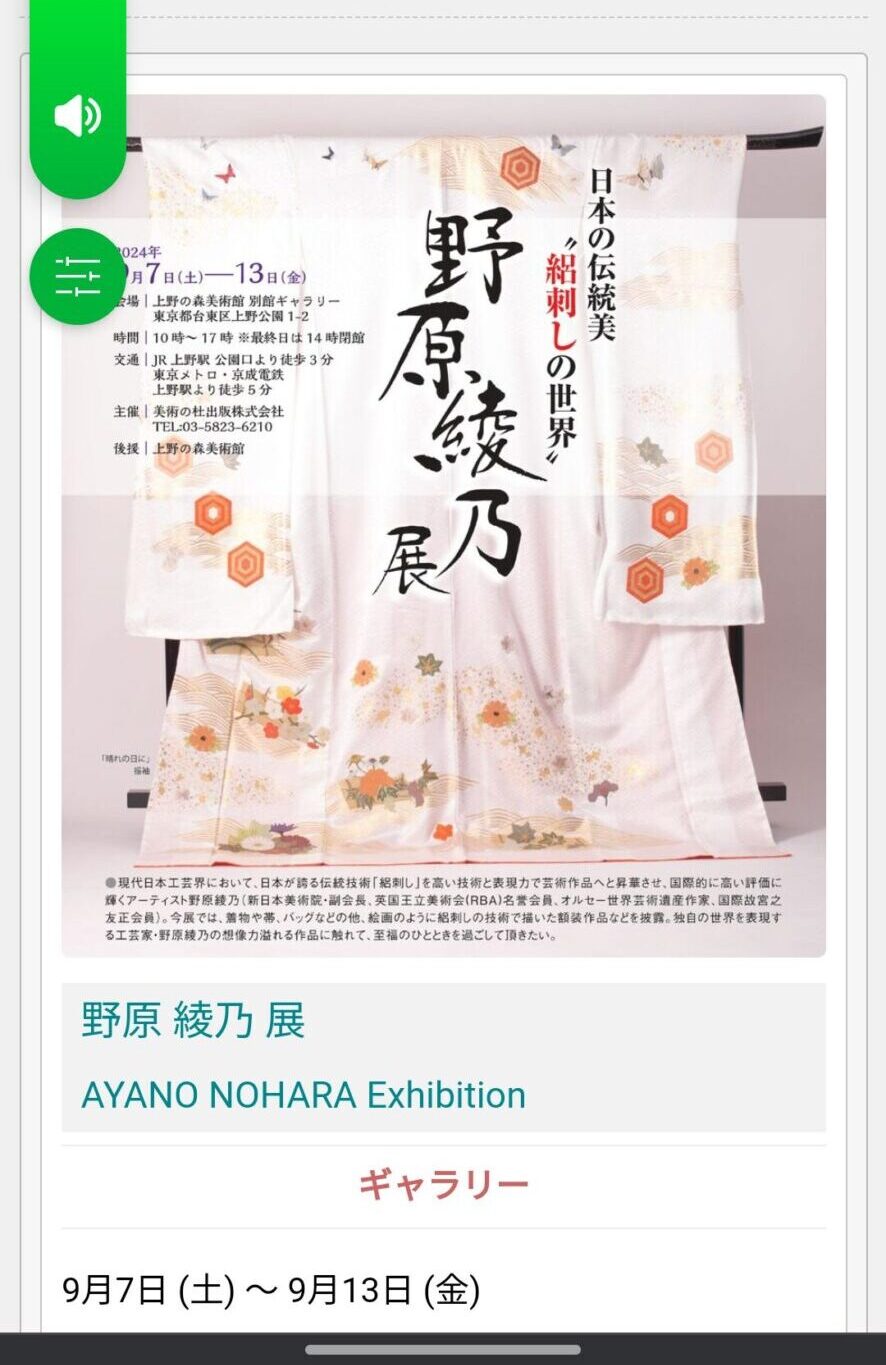Open the 野原 綾乃 展 exhibition title link
Image resolution: width=886 pixels, height=1365 pixels.
coord(193,1021)
